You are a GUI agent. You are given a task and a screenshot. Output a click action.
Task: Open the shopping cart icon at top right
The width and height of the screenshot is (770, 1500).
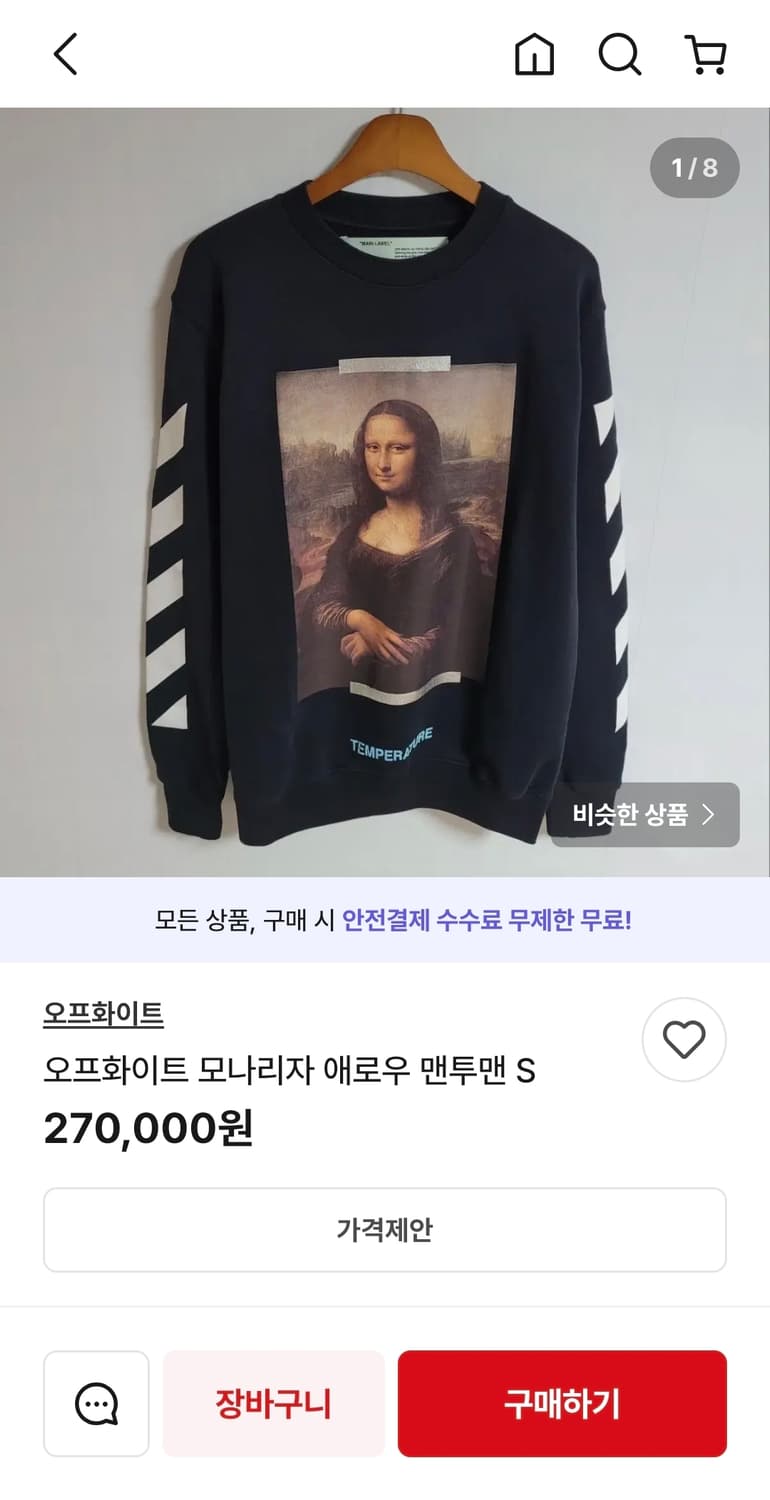pos(708,54)
